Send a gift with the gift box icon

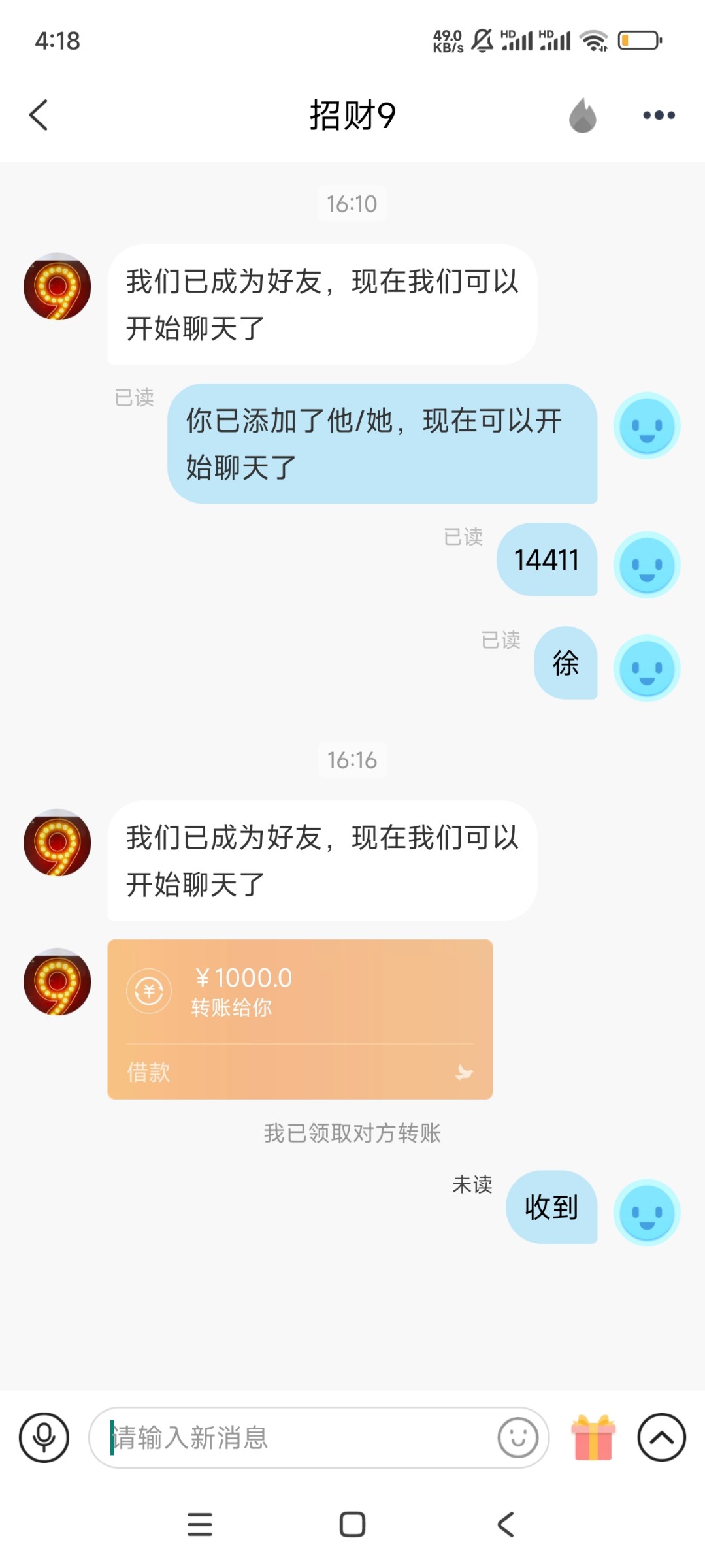pyautogui.click(x=593, y=1437)
